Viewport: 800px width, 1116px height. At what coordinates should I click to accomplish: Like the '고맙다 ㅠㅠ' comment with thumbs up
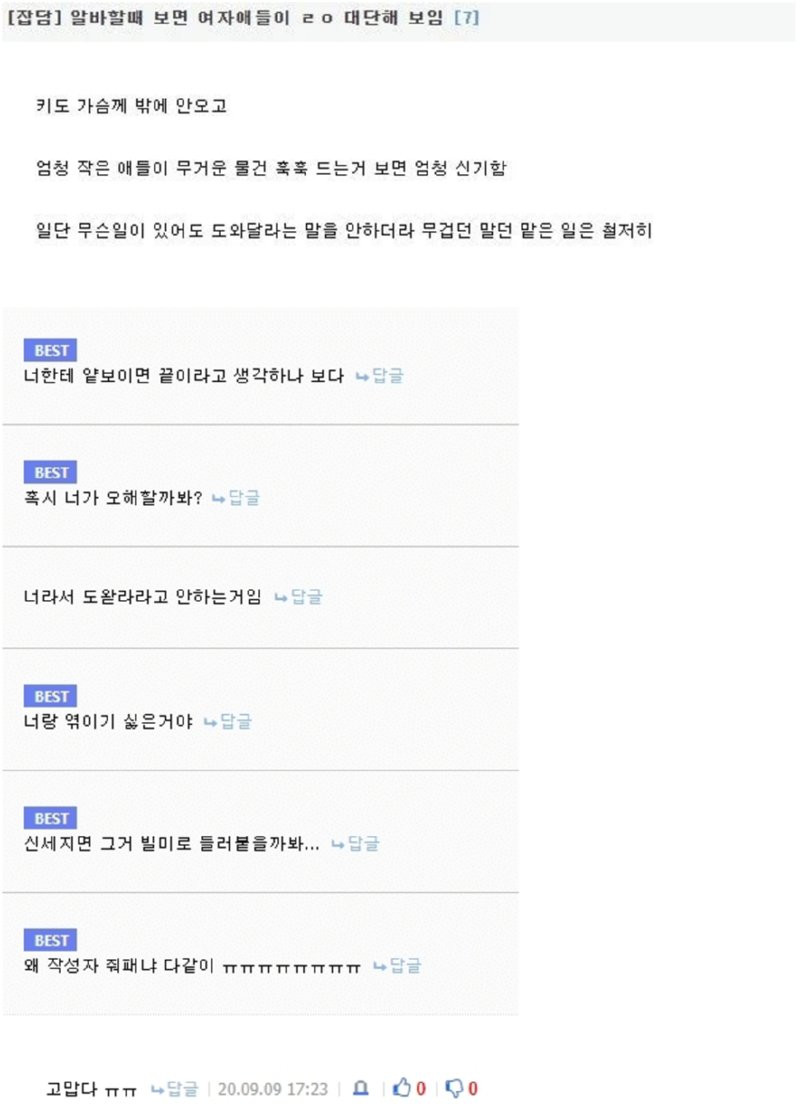pos(403,1088)
